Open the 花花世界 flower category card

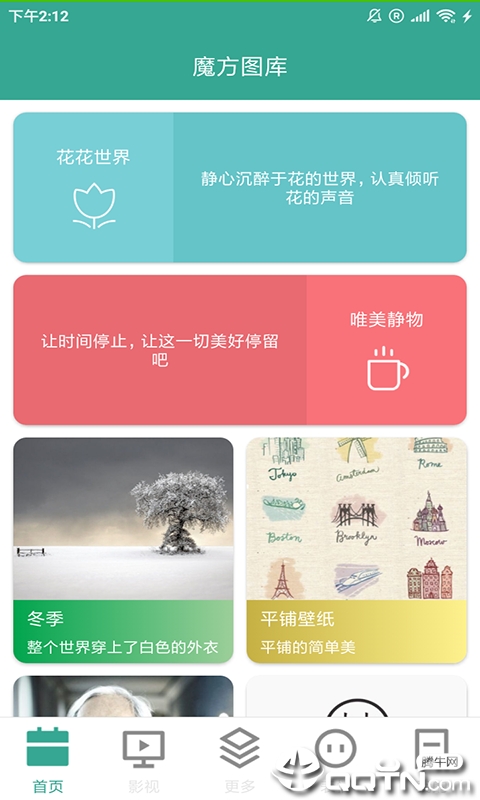click(240, 187)
